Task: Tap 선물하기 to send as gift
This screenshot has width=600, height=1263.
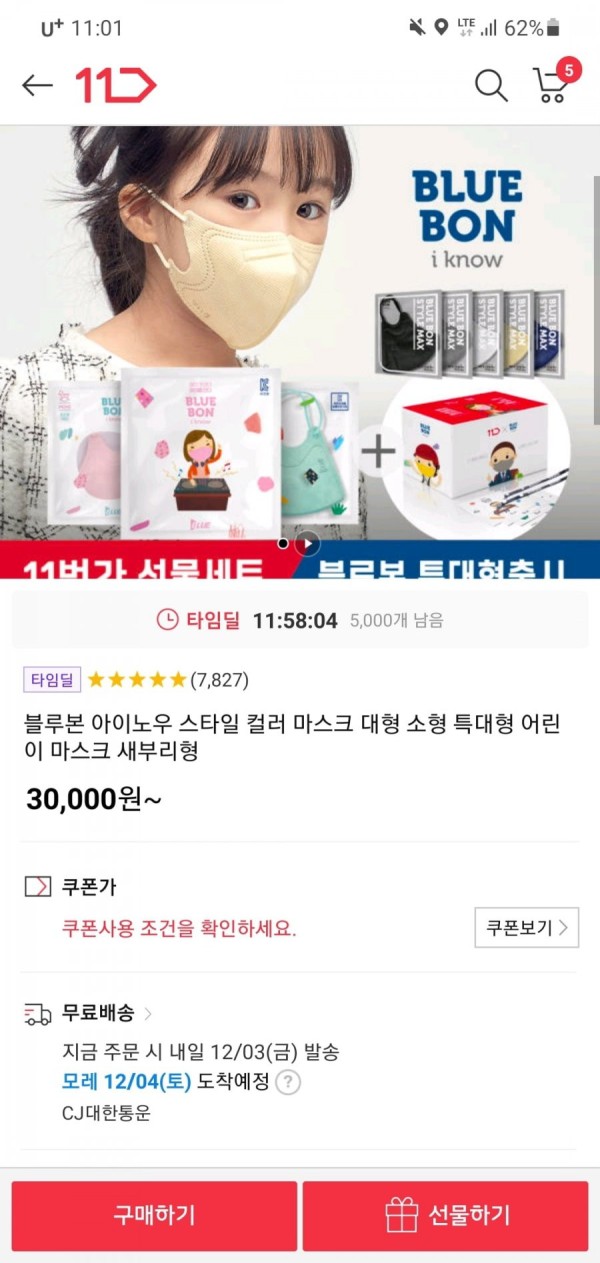Action: (446, 1215)
